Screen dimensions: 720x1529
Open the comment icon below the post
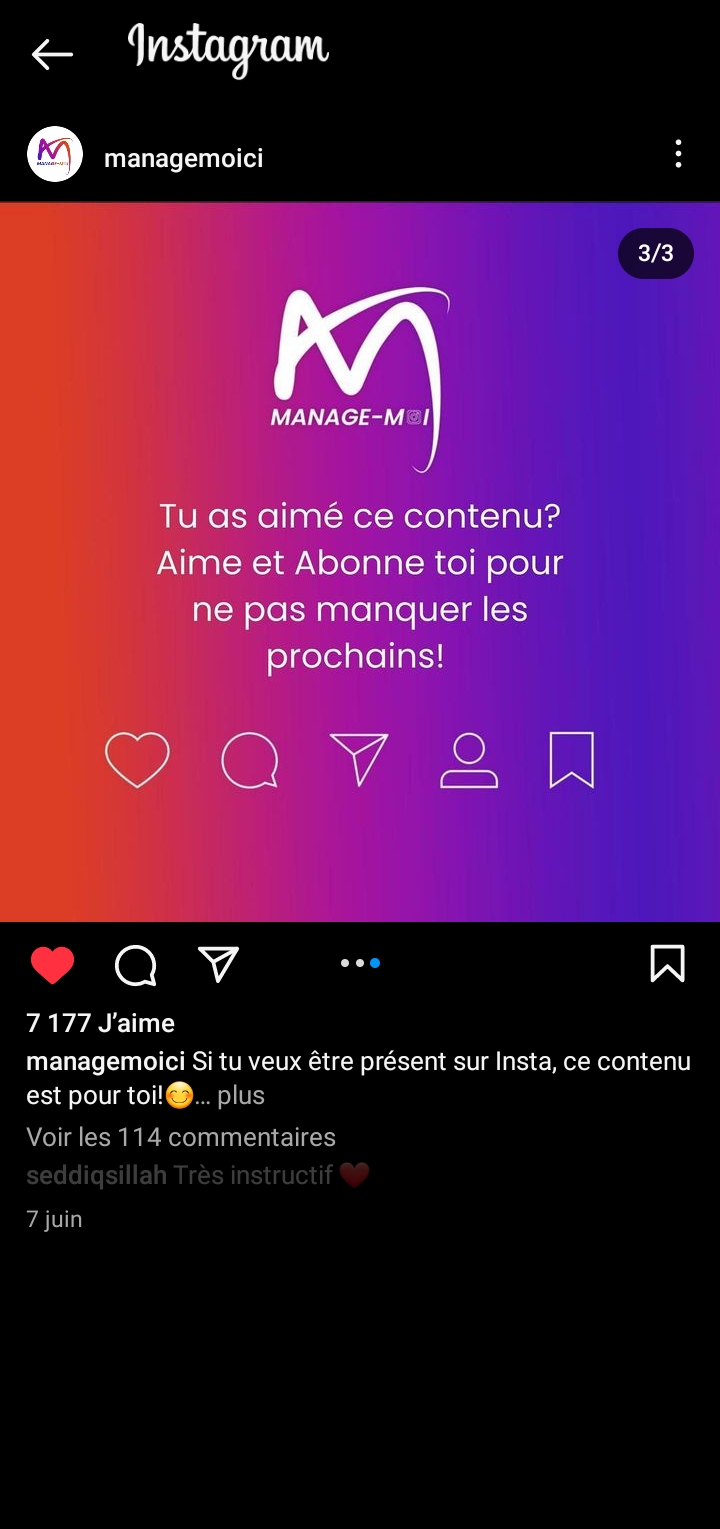pos(136,965)
